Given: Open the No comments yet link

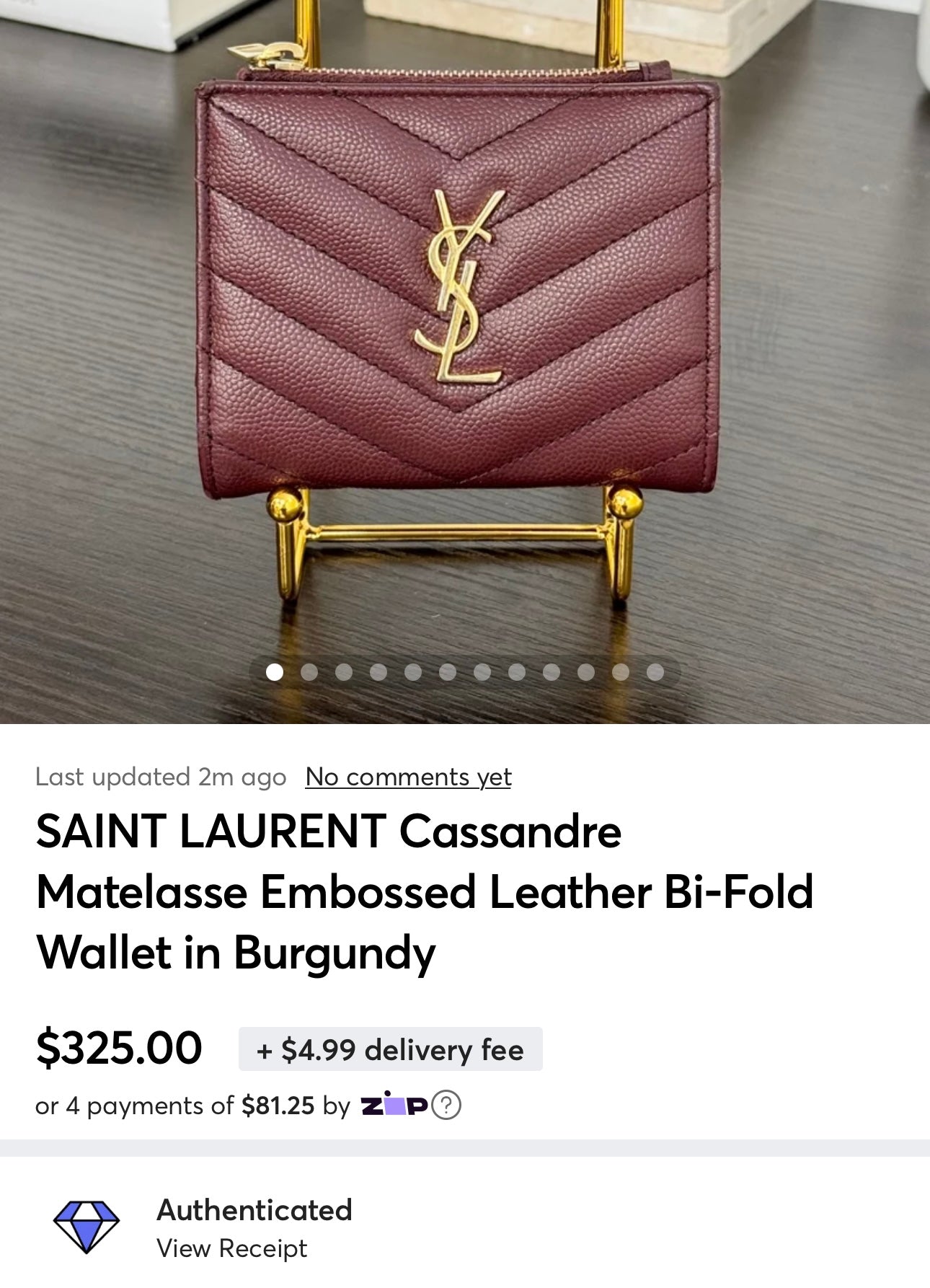Looking at the screenshot, I should (x=408, y=777).
